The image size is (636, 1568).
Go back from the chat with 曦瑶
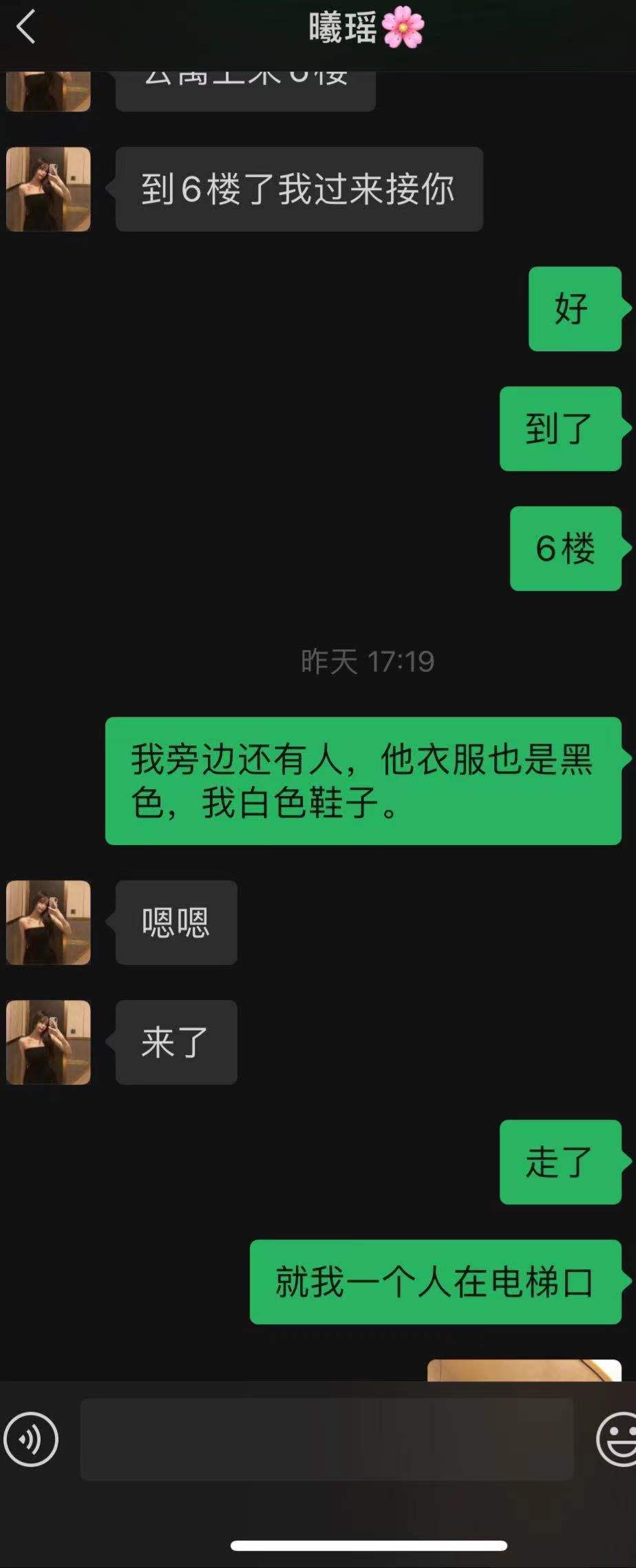point(26,29)
